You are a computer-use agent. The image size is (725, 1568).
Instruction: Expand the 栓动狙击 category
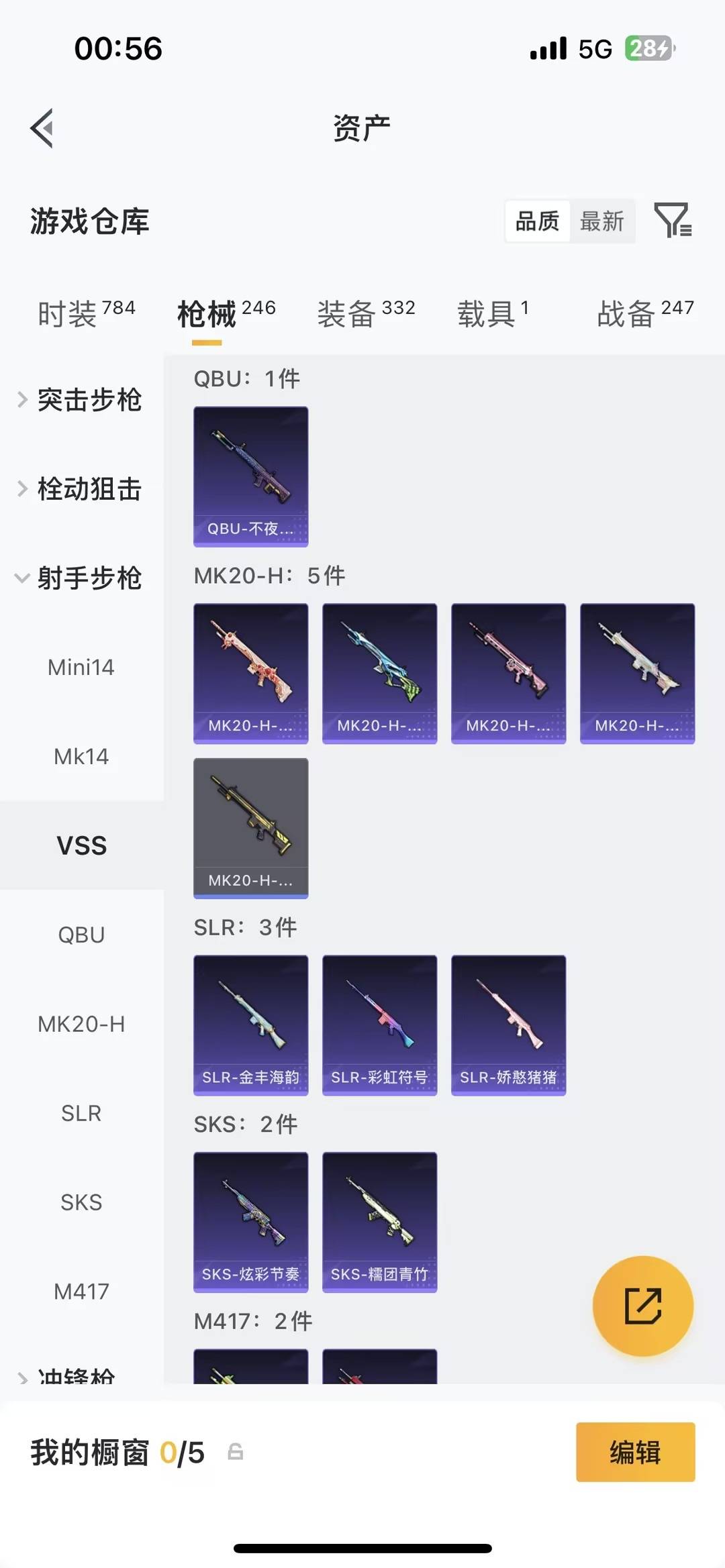click(89, 490)
